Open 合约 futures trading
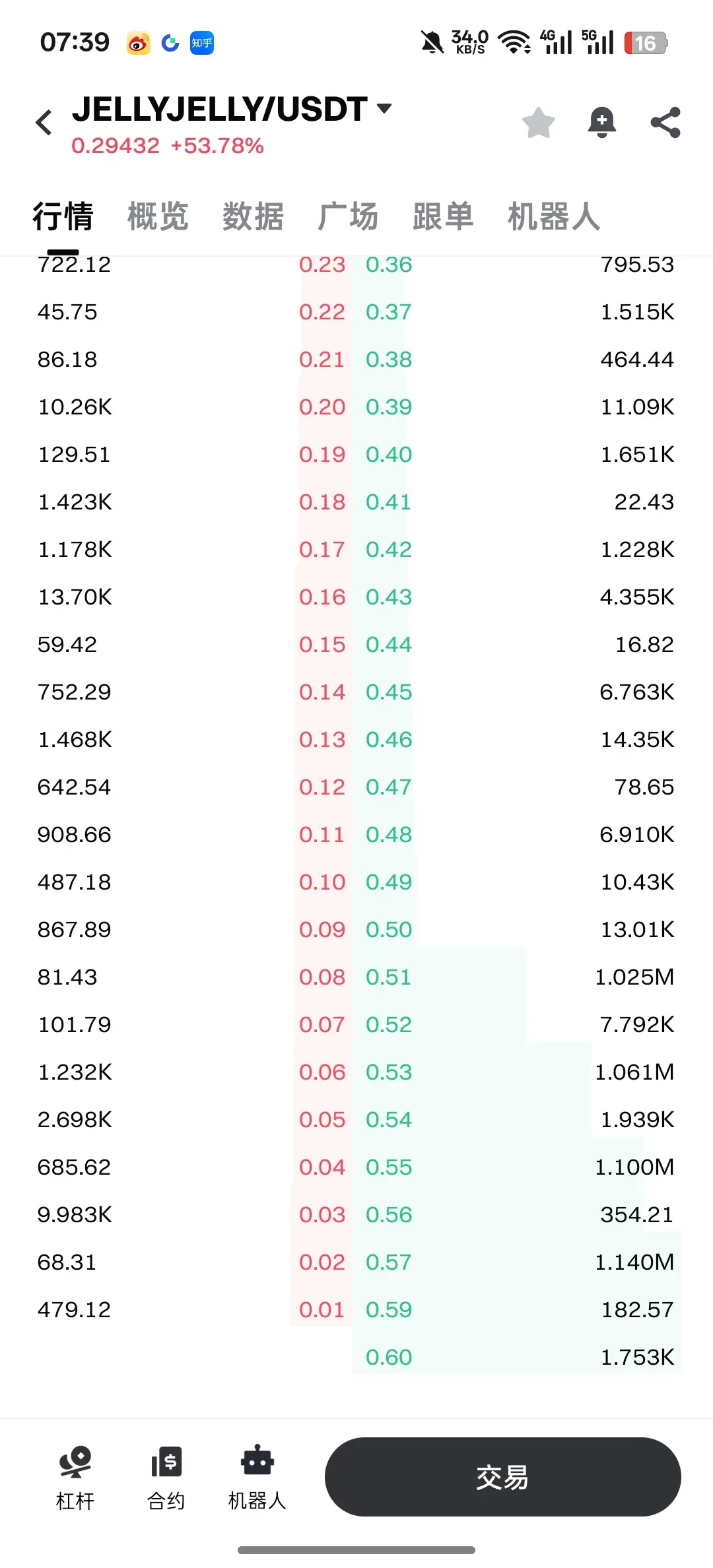The width and height of the screenshot is (713, 1568). (x=166, y=1478)
